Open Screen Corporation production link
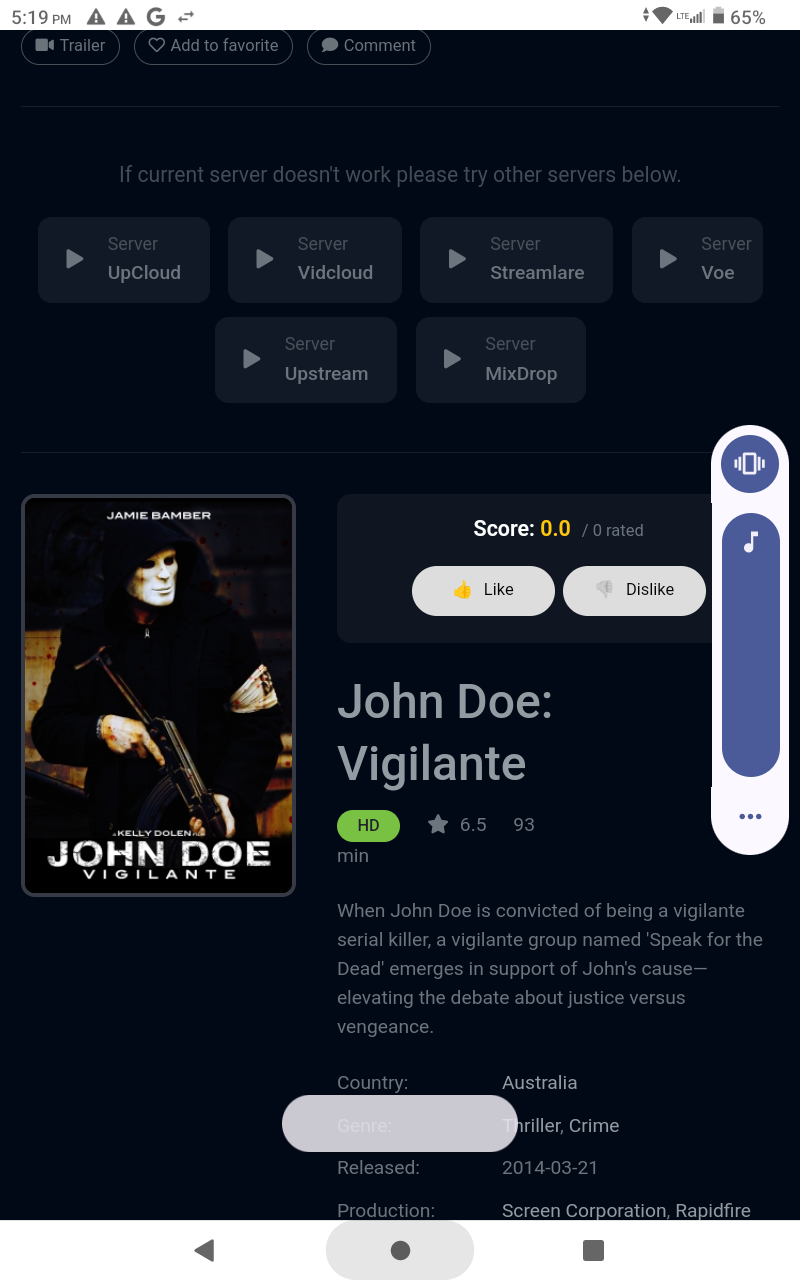Screen dimensions: 800x1280 (x=584, y=1210)
